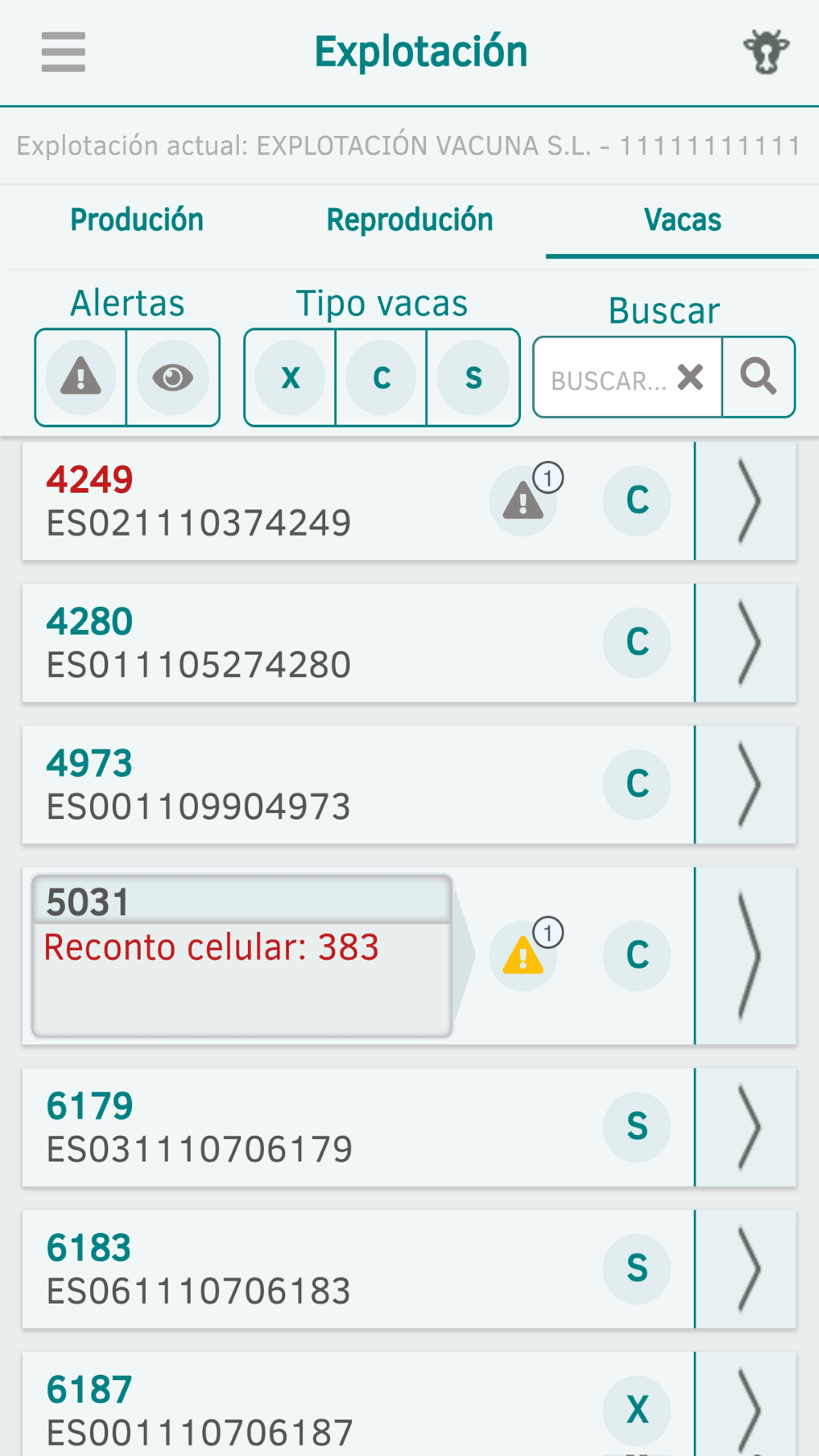Focus the Buscar search field
Image resolution: width=819 pixels, height=1456 pixels.
click(x=608, y=379)
